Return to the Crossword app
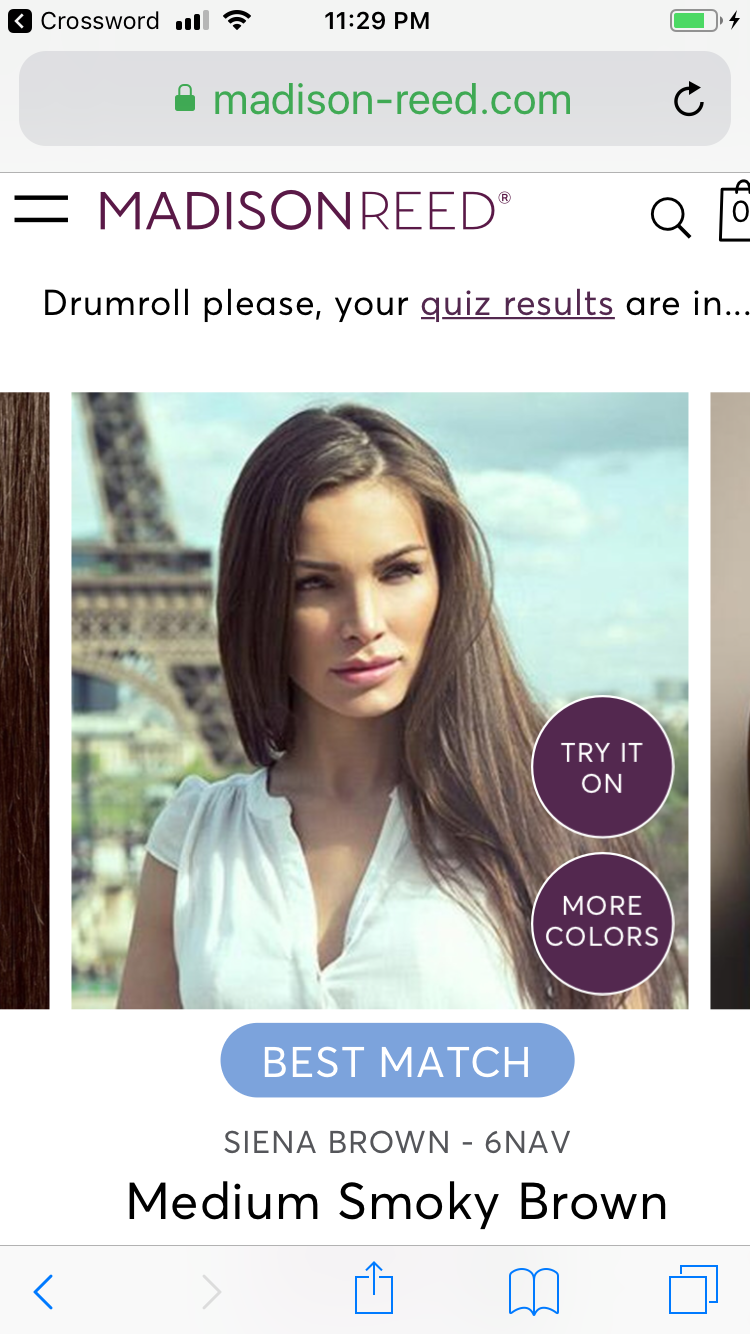Screen dimensions: 750x1334 tap(84, 20)
